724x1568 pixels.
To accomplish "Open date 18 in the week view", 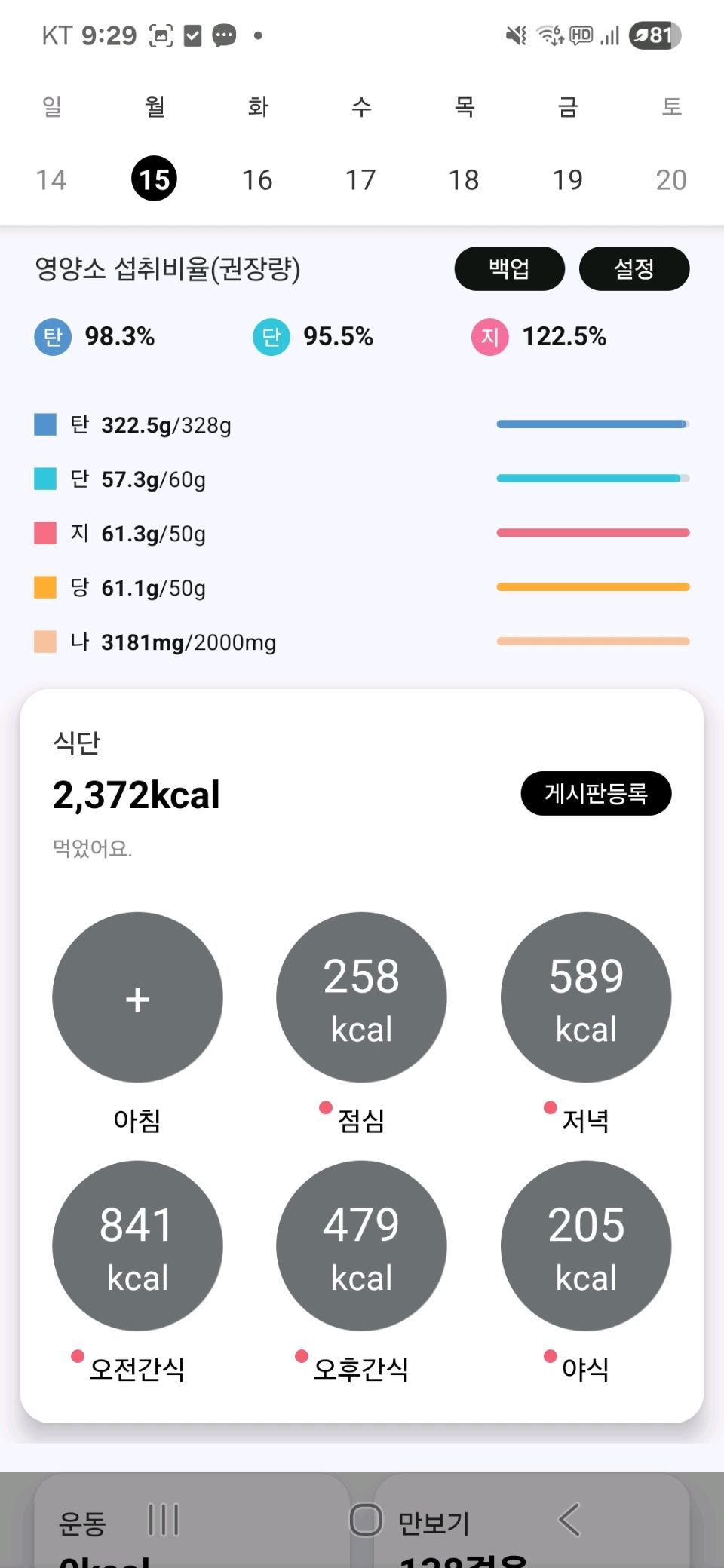I will pyautogui.click(x=464, y=179).
